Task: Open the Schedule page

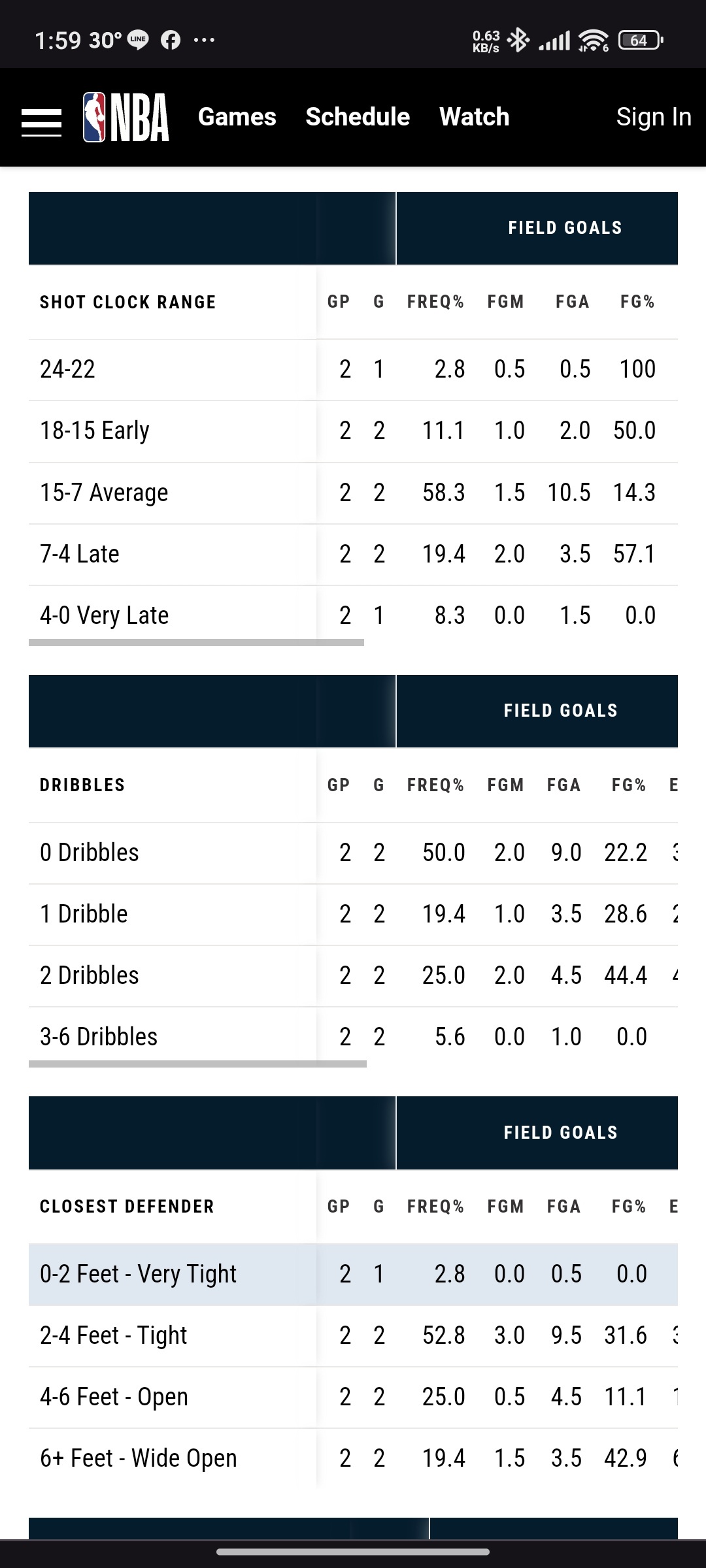Action: (x=358, y=117)
